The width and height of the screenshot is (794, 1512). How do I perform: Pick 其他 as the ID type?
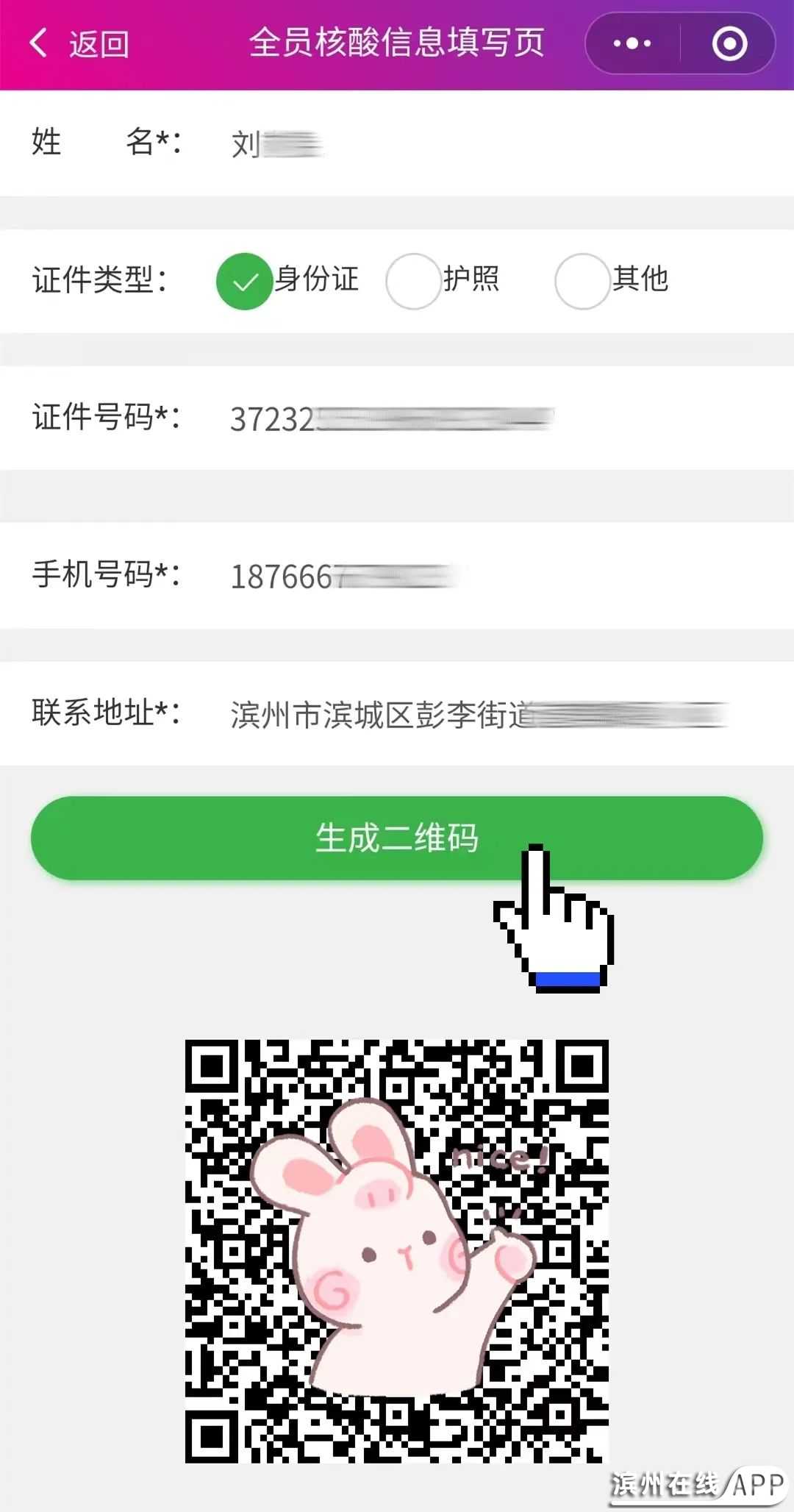(x=582, y=281)
